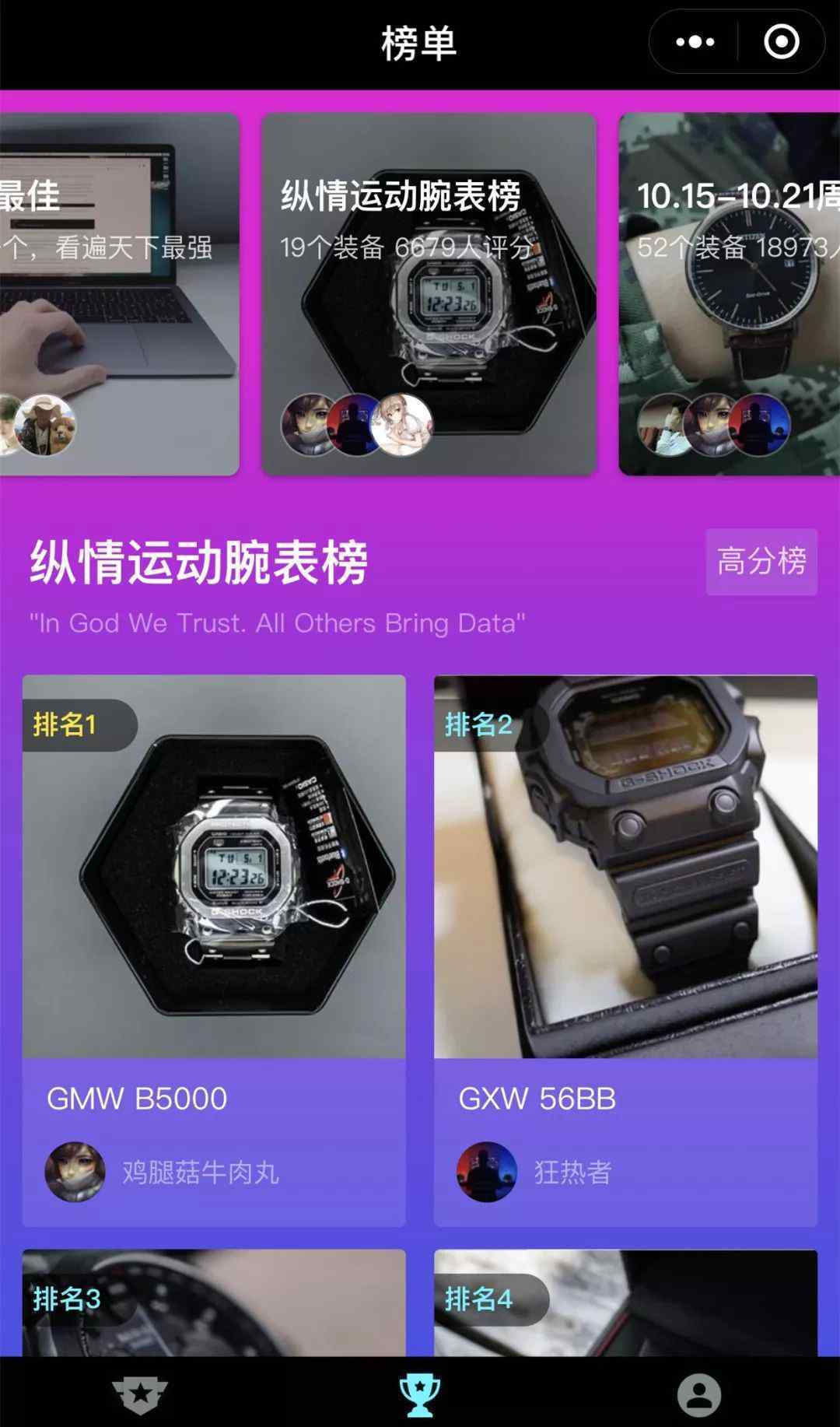Image resolution: width=840 pixels, height=1427 pixels.
Task: Open the 最佳 laptop banner card
Action: (120, 295)
